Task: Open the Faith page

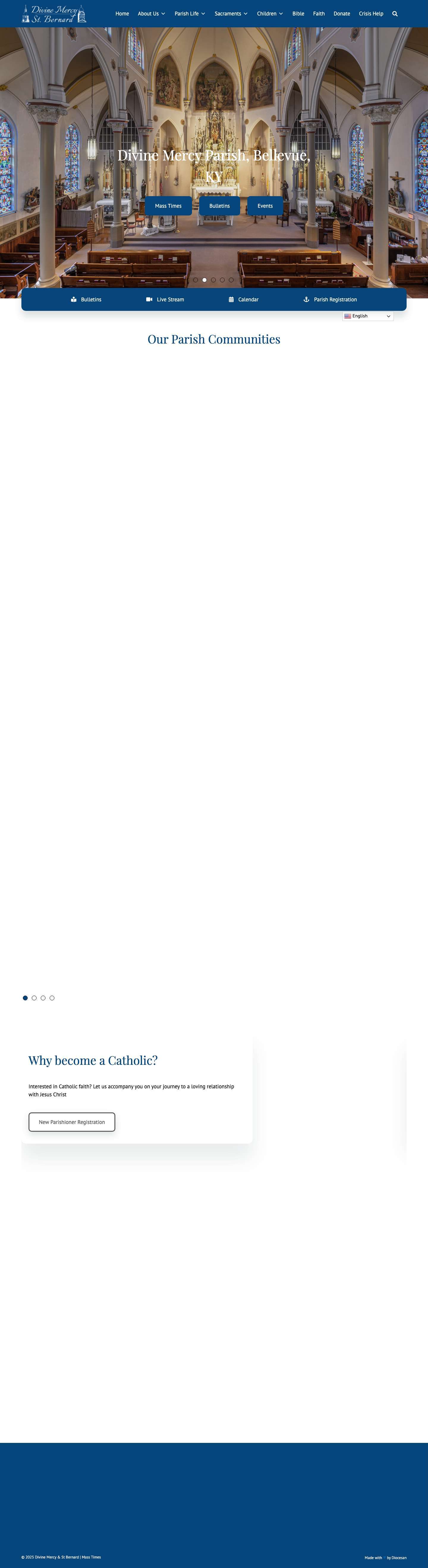Action: coord(318,13)
